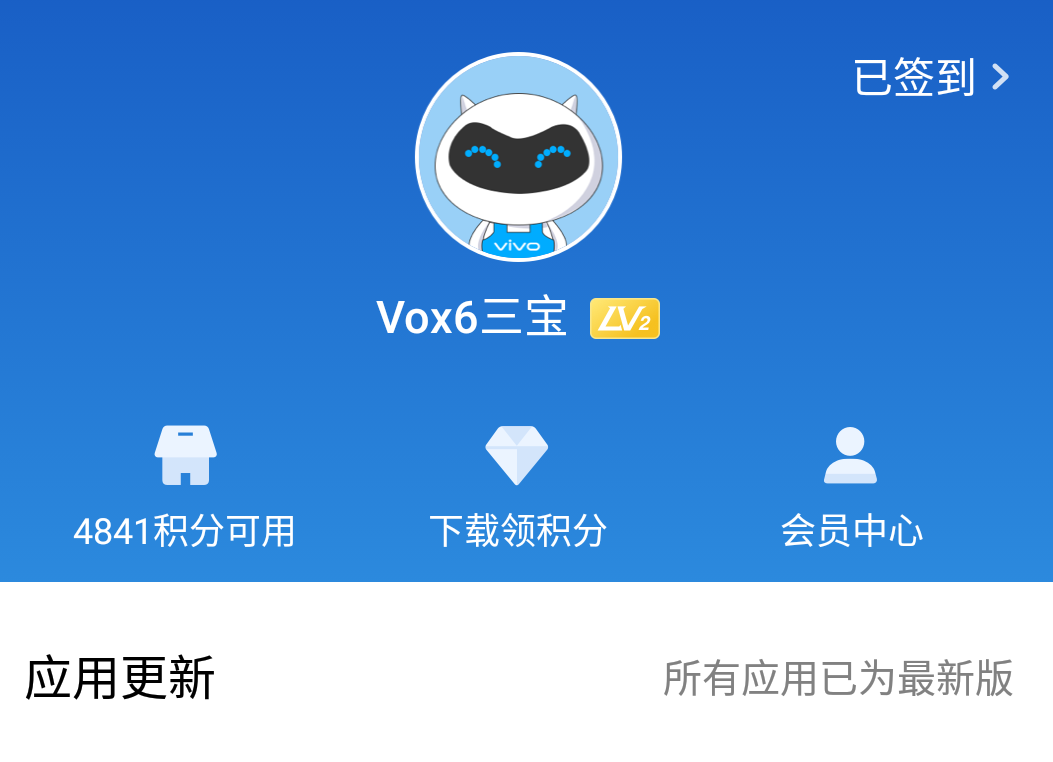Viewport: 1053px width, 762px height.
Task: Tap the Vox6三宝 username
Action: [x=472, y=318]
